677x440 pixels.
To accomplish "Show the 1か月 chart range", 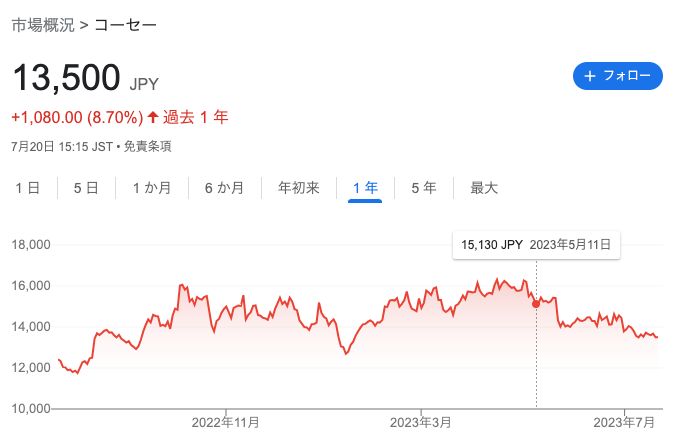I will point(151,187).
